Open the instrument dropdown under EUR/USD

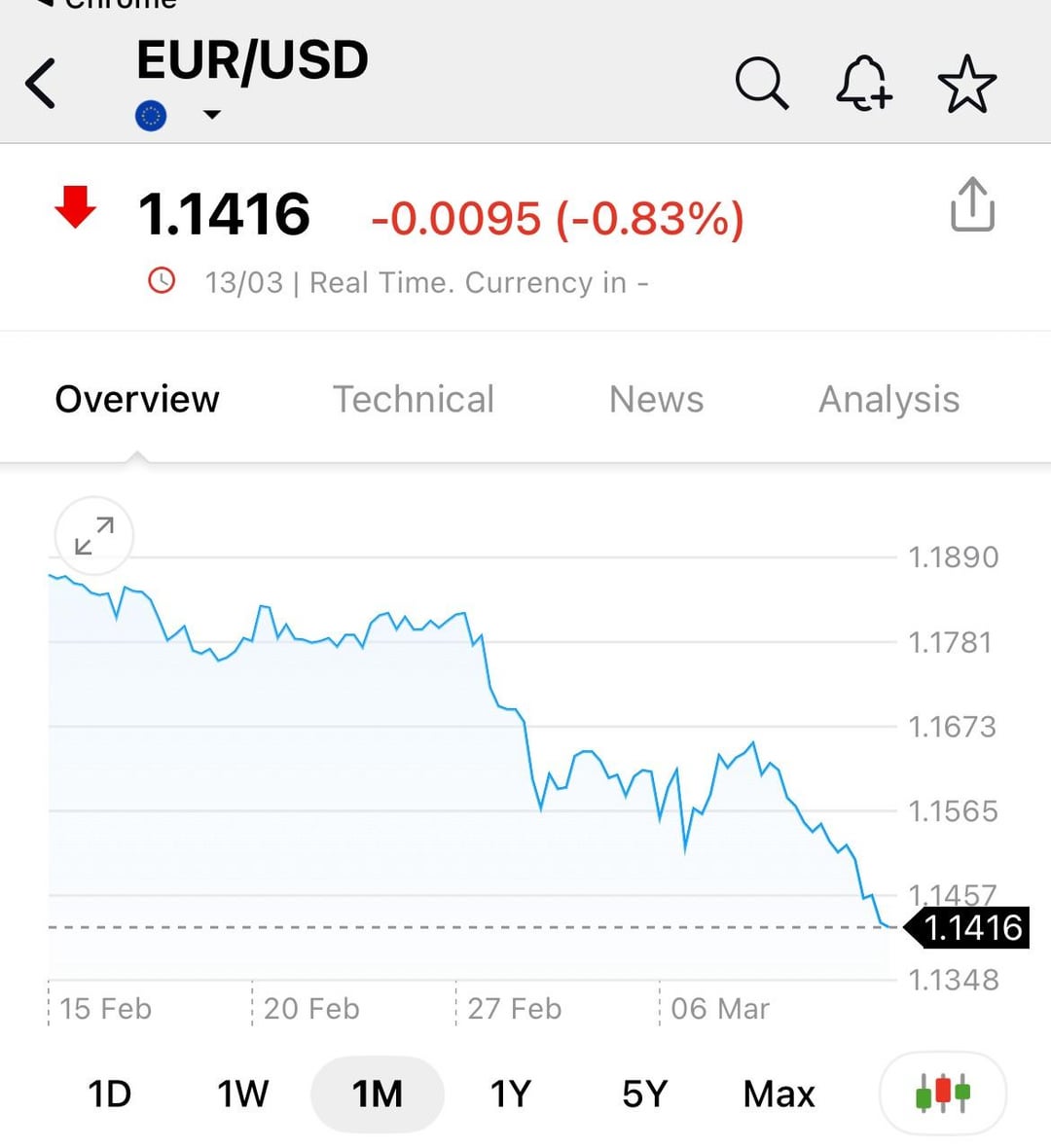tap(211, 115)
